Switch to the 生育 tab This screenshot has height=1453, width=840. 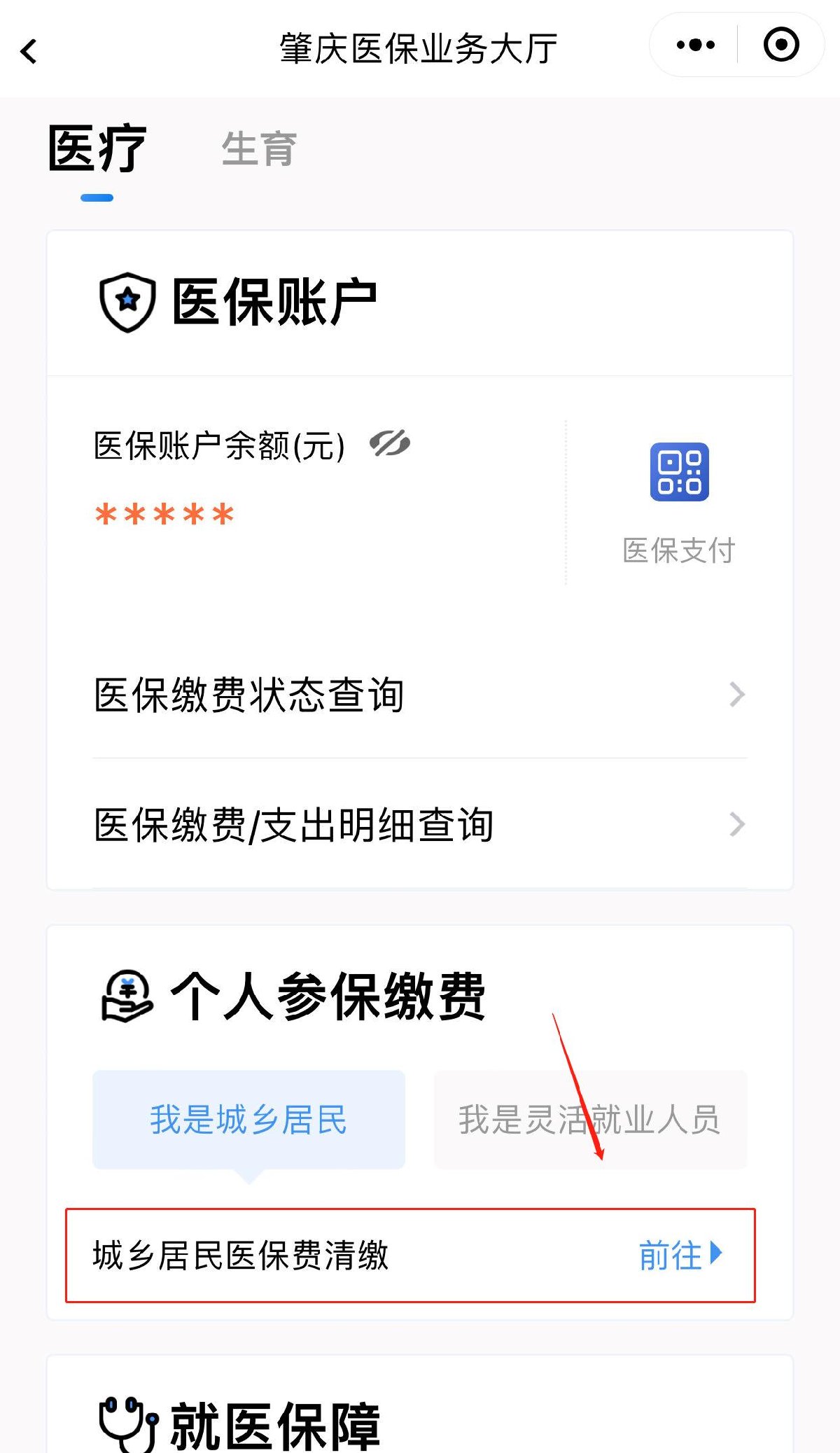259,149
